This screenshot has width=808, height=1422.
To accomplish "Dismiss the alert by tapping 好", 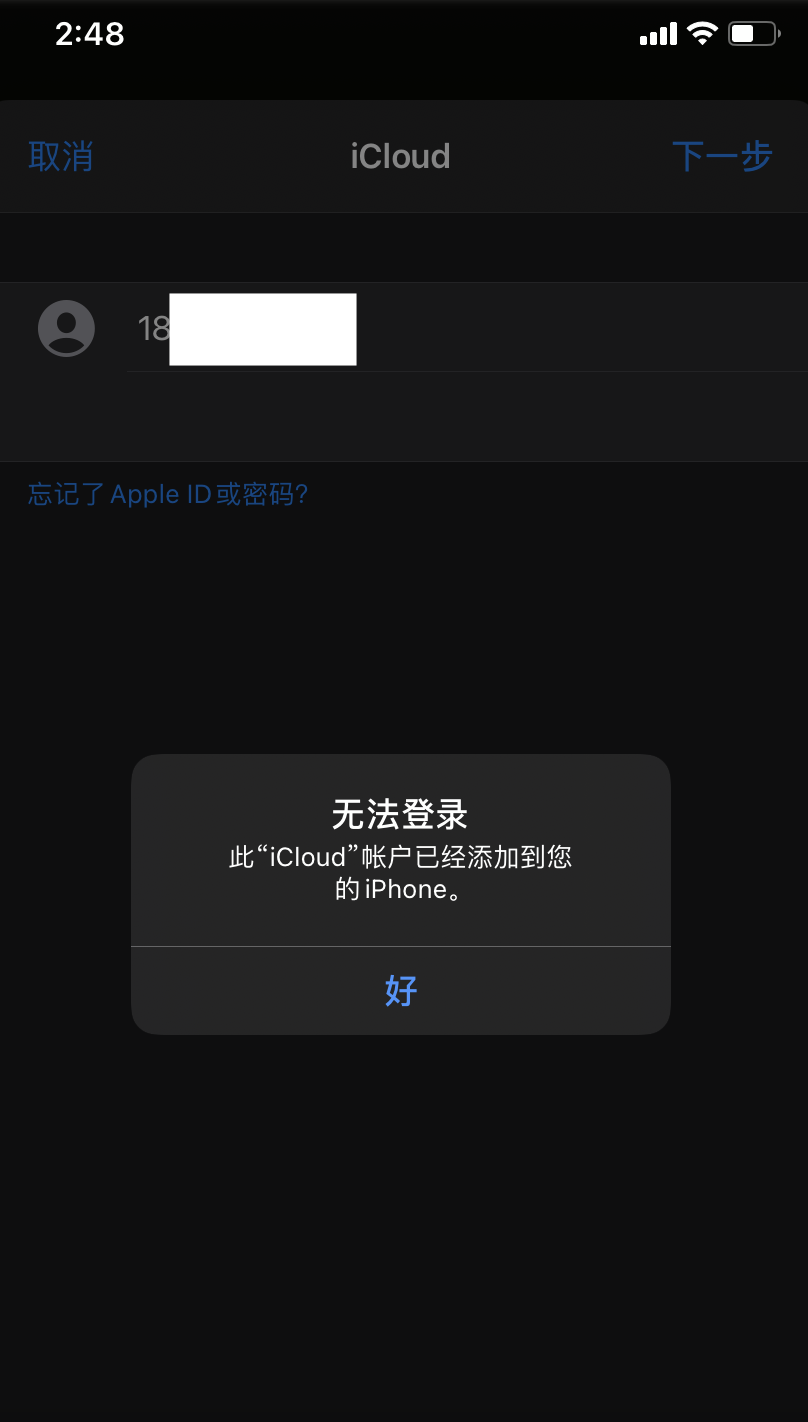I will coord(400,990).
